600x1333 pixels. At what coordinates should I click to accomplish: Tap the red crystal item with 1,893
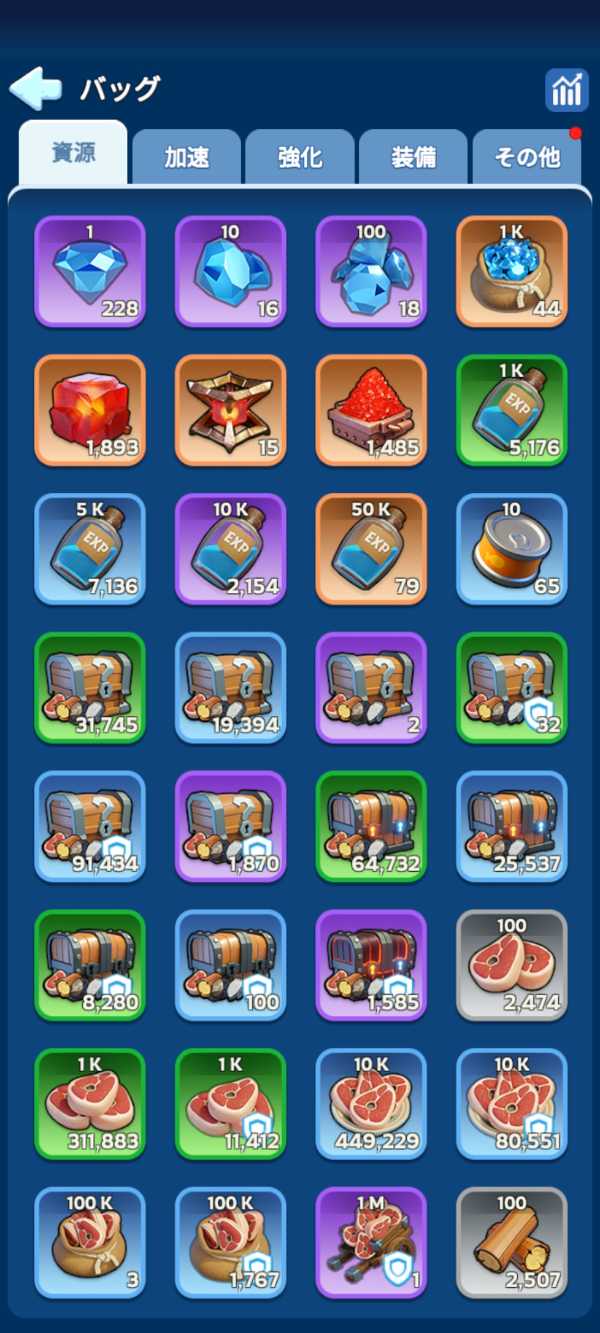pyautogui.click(x=90, y=410)
